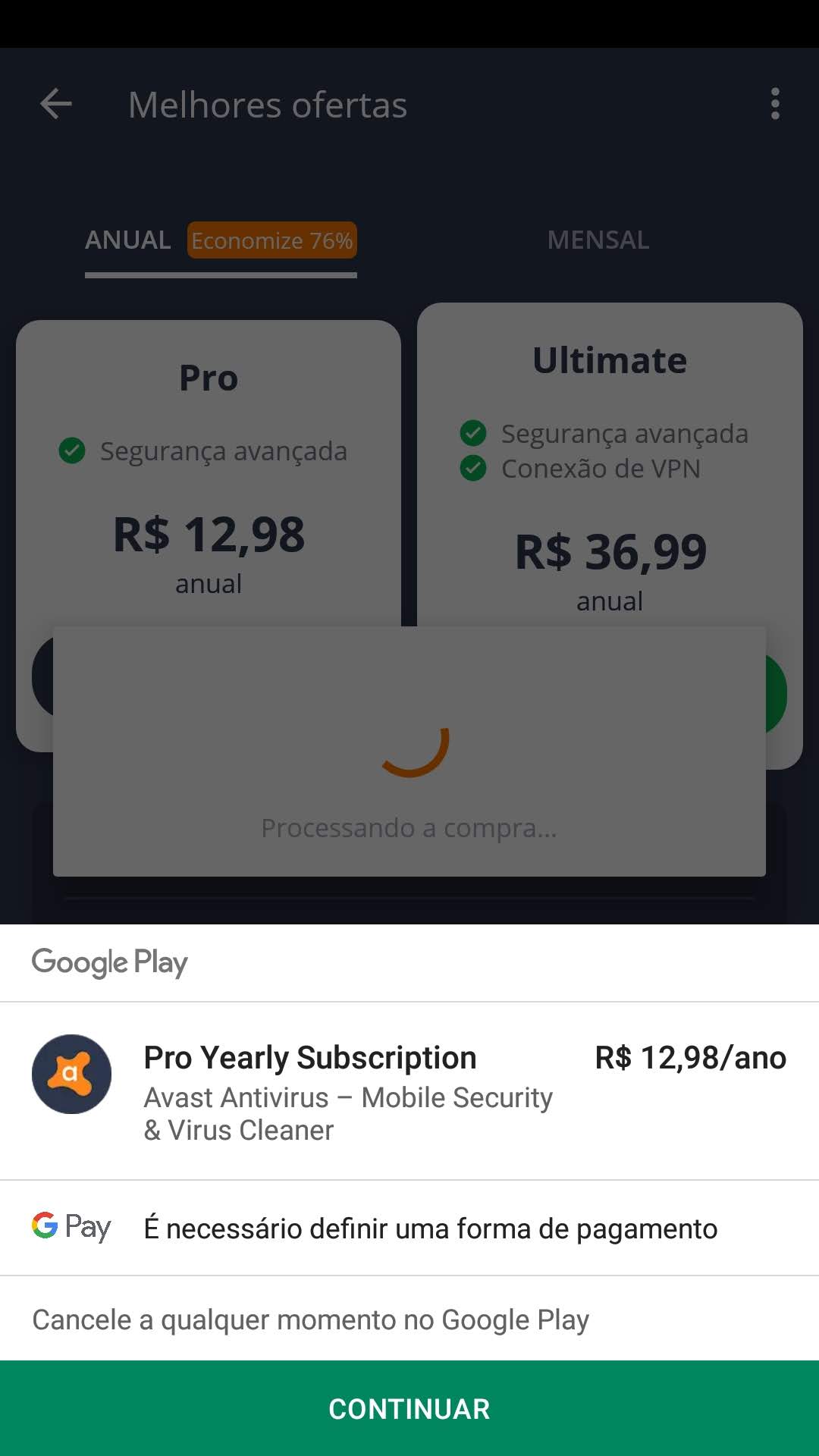Click the checkmark beside Conexão de VPN
The image size is (819, 1456).
[x=474, y=469]
